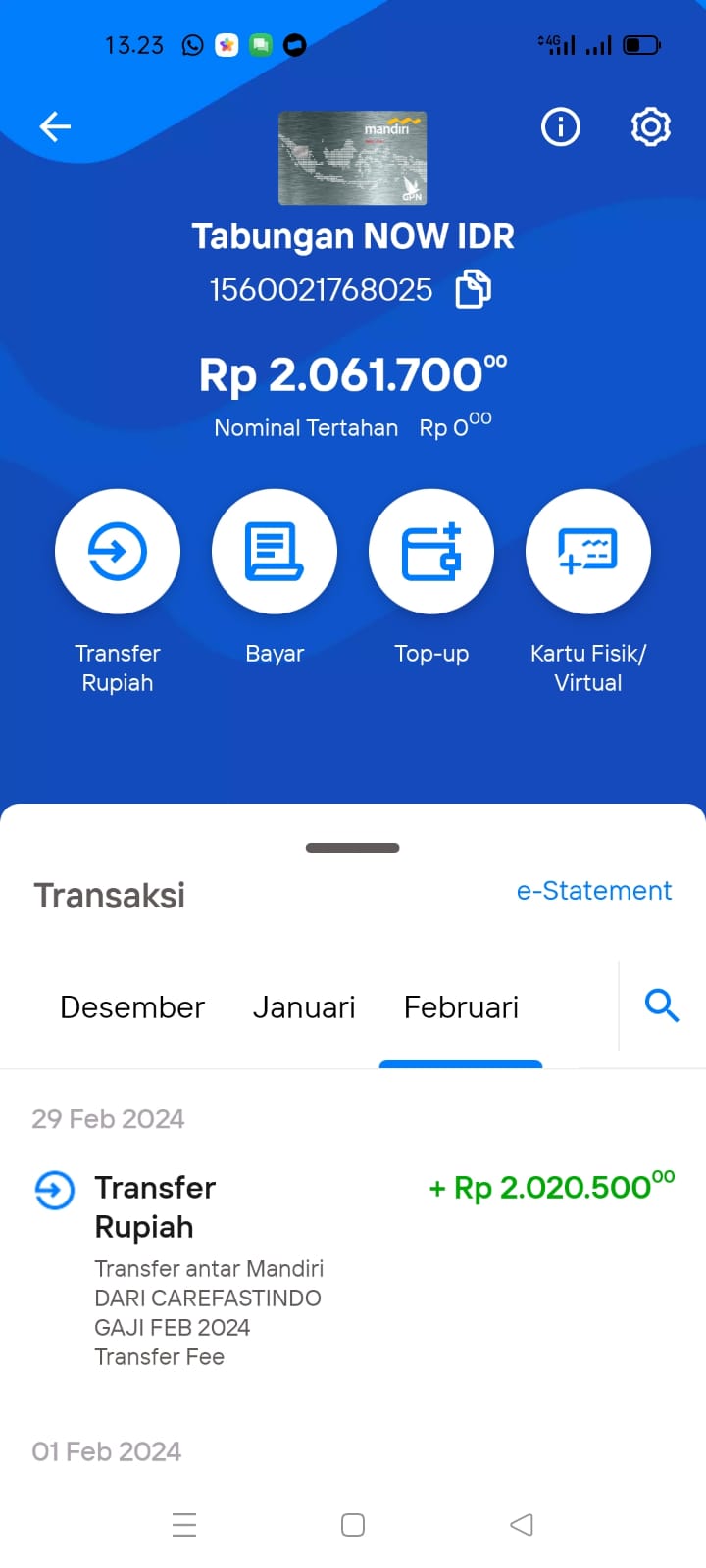Switch to the Desember tab

click(132, 1007)
